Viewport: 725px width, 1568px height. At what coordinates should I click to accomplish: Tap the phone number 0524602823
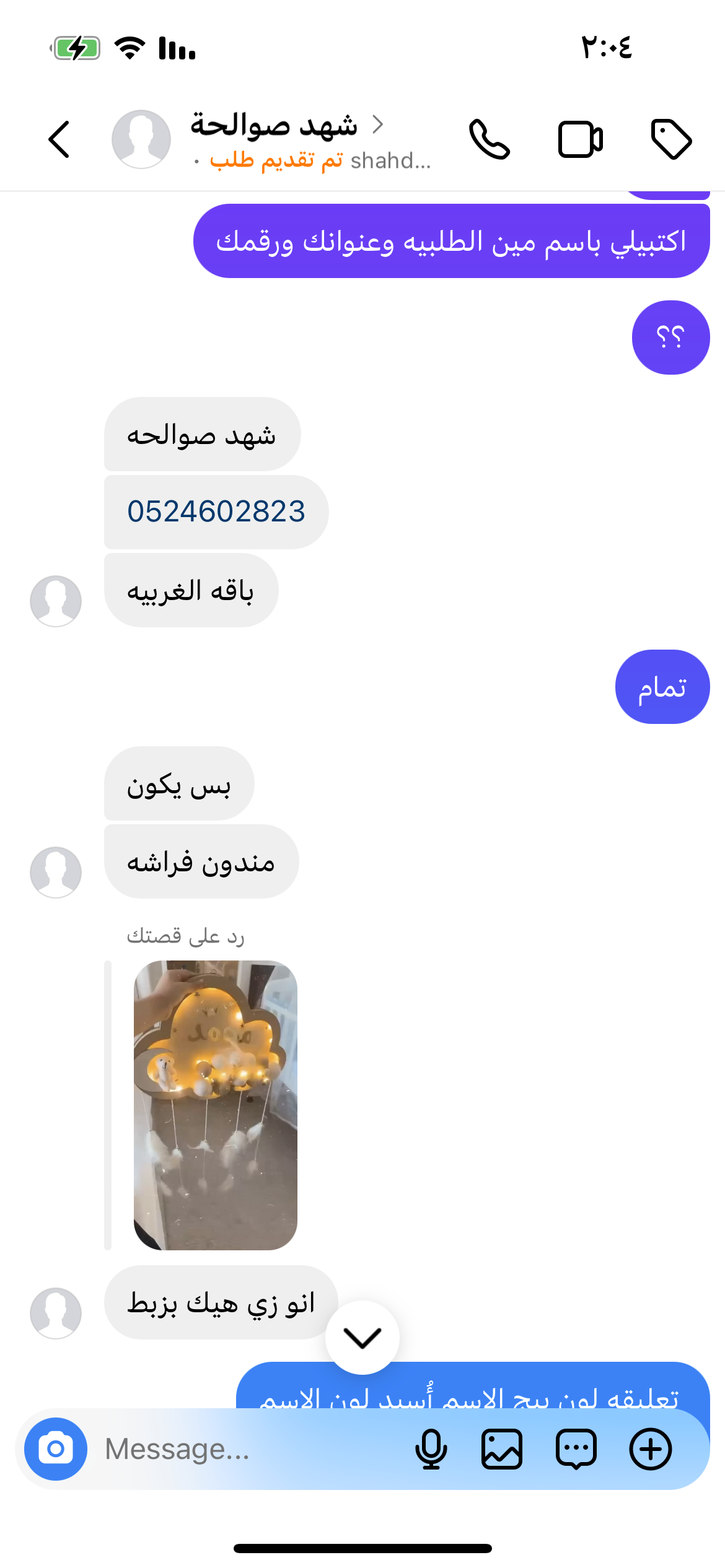[x=216, y=512]
